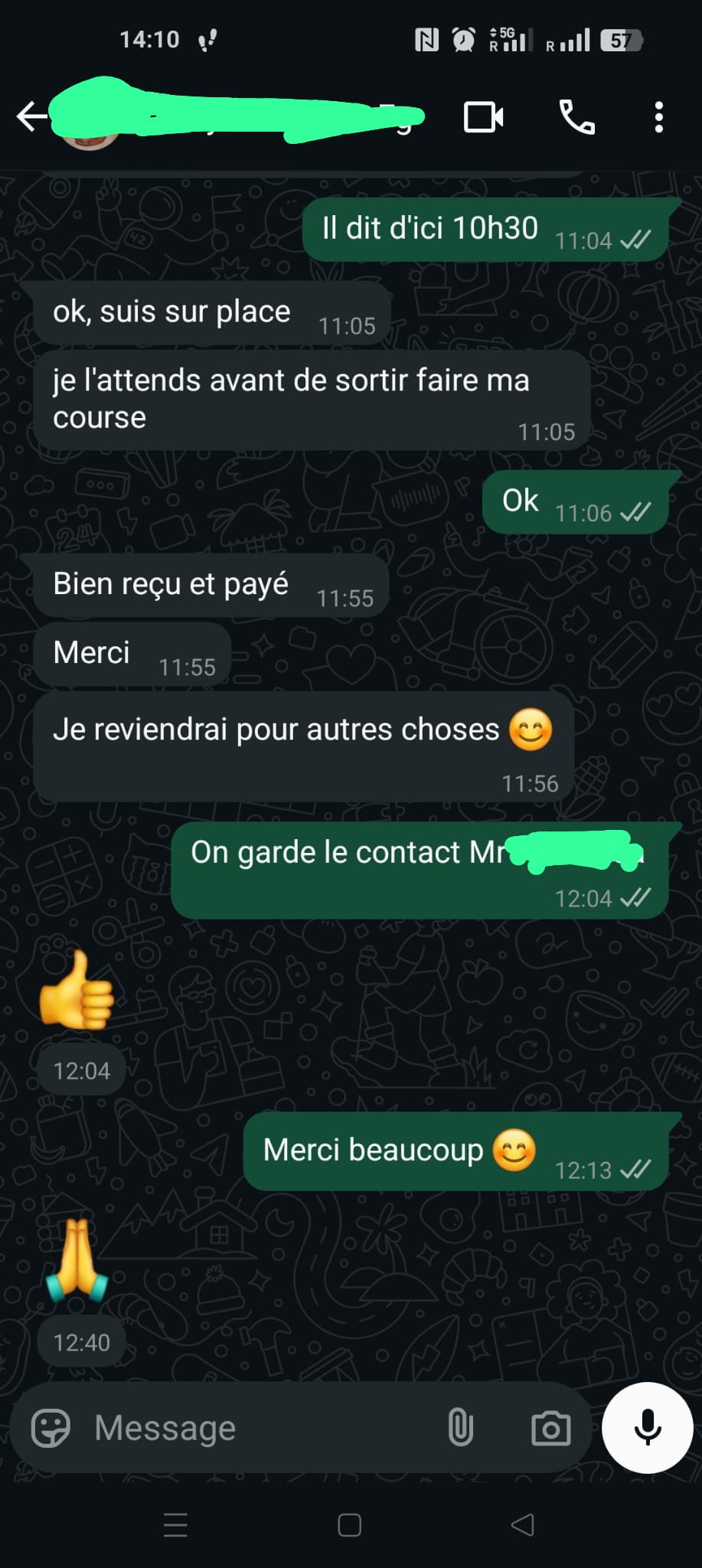
Task: Tap the system home button
Action: (350, 1525)
